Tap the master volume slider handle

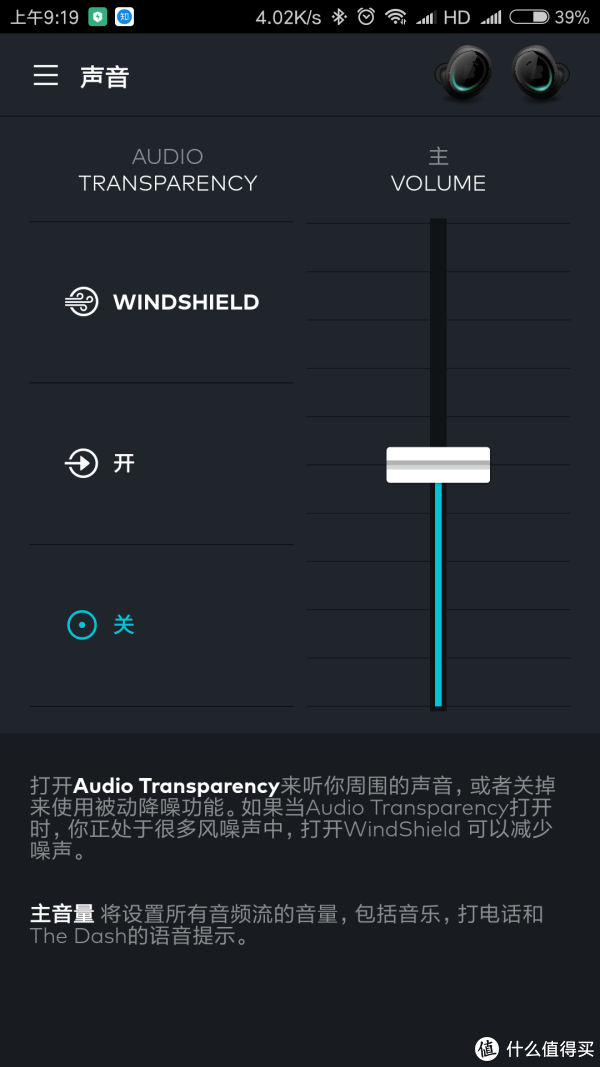coord(438,465)
